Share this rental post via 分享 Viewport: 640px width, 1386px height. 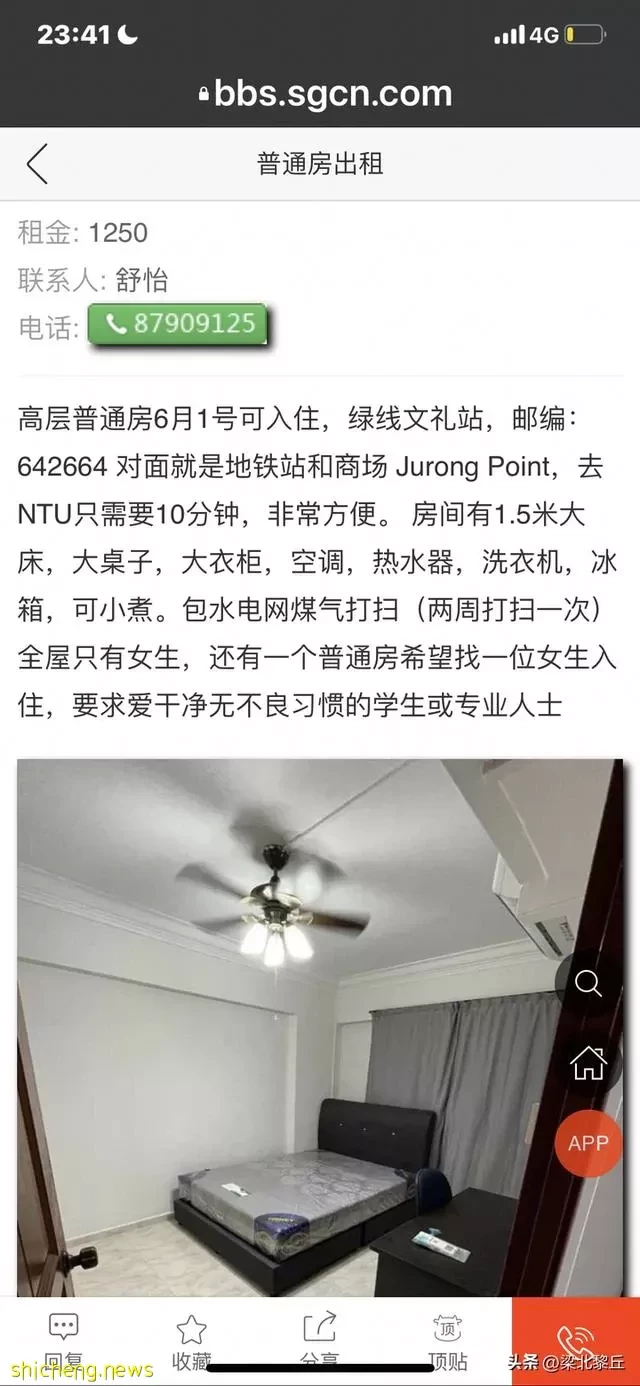(319, 1340)
